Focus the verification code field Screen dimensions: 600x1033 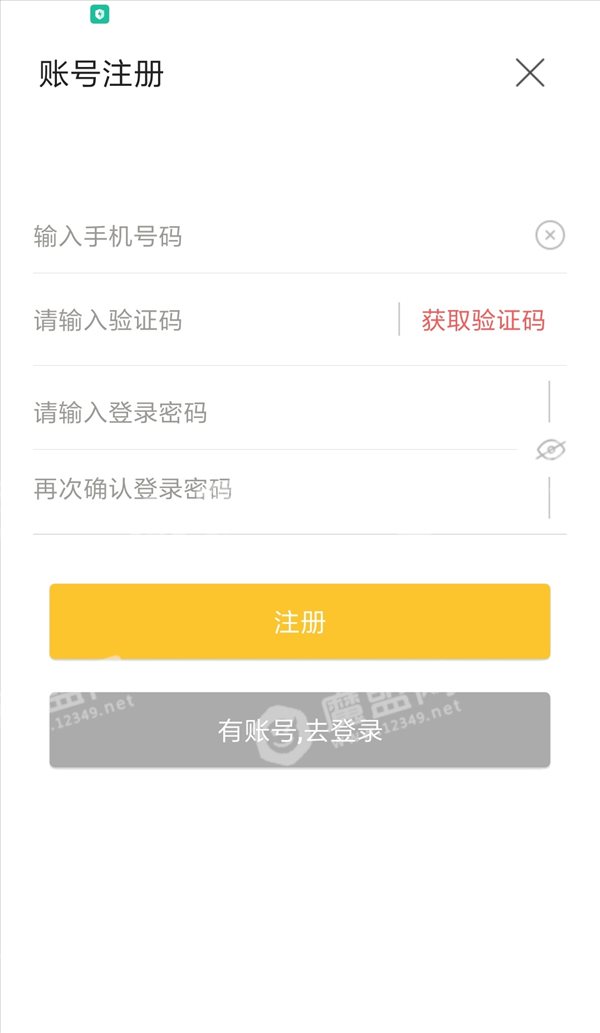pyautogui.click(x=214, y=320)
